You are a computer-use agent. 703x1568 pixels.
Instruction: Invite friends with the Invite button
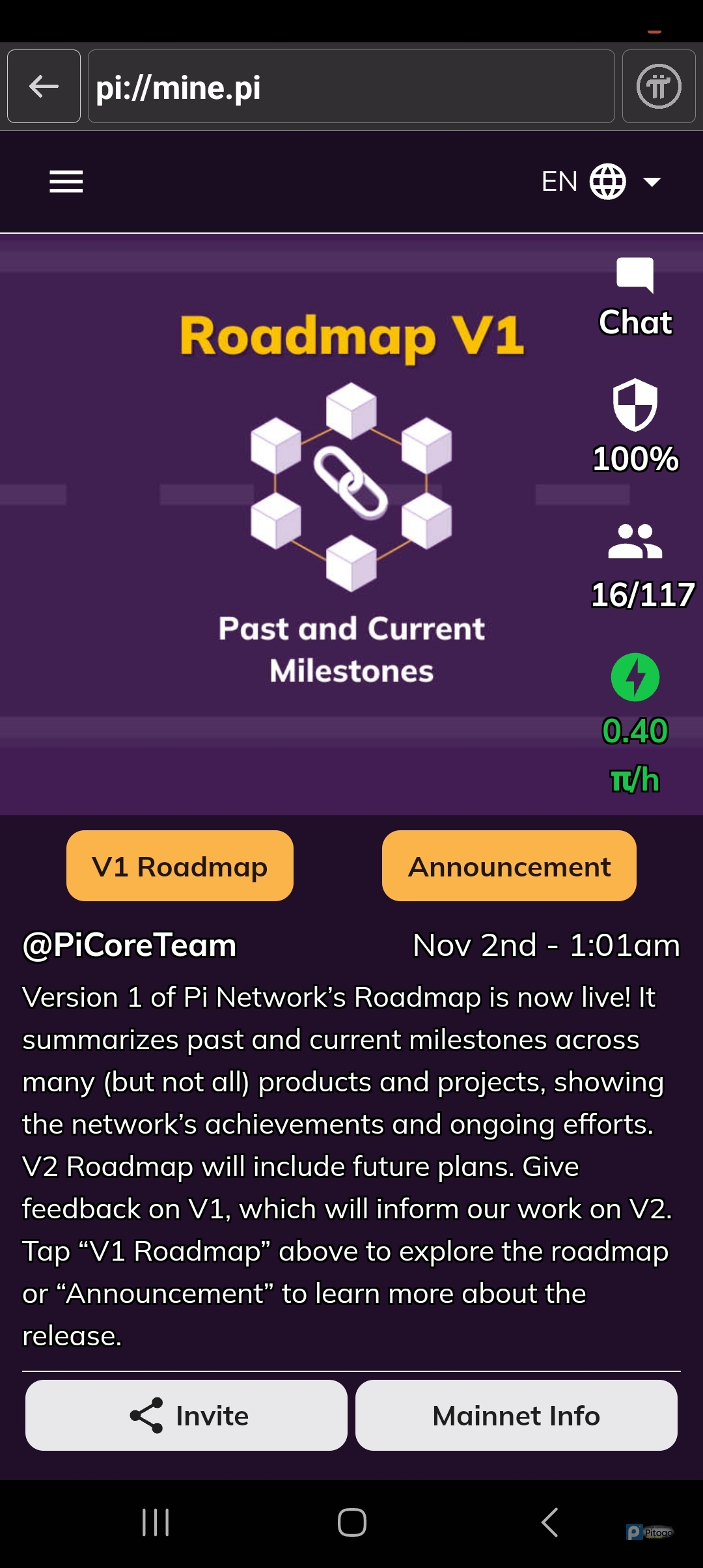coord(186,1416)
